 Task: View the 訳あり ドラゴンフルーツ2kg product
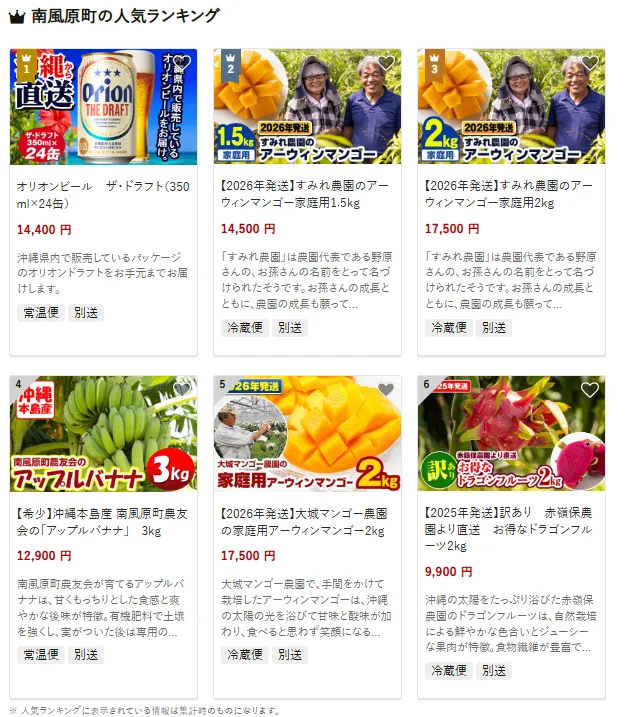[510, 522]
